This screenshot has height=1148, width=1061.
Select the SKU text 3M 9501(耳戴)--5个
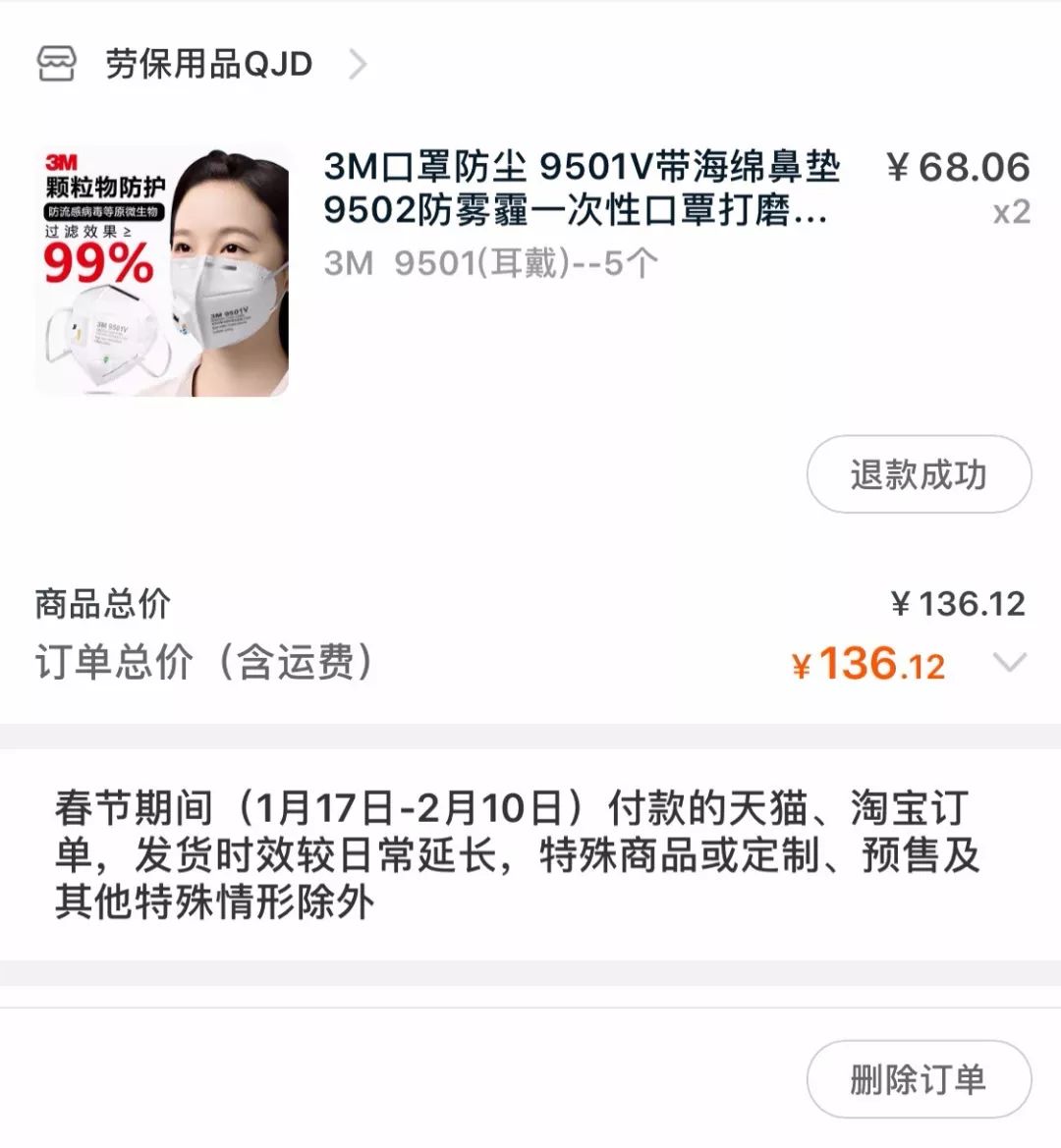click(491, 260)
